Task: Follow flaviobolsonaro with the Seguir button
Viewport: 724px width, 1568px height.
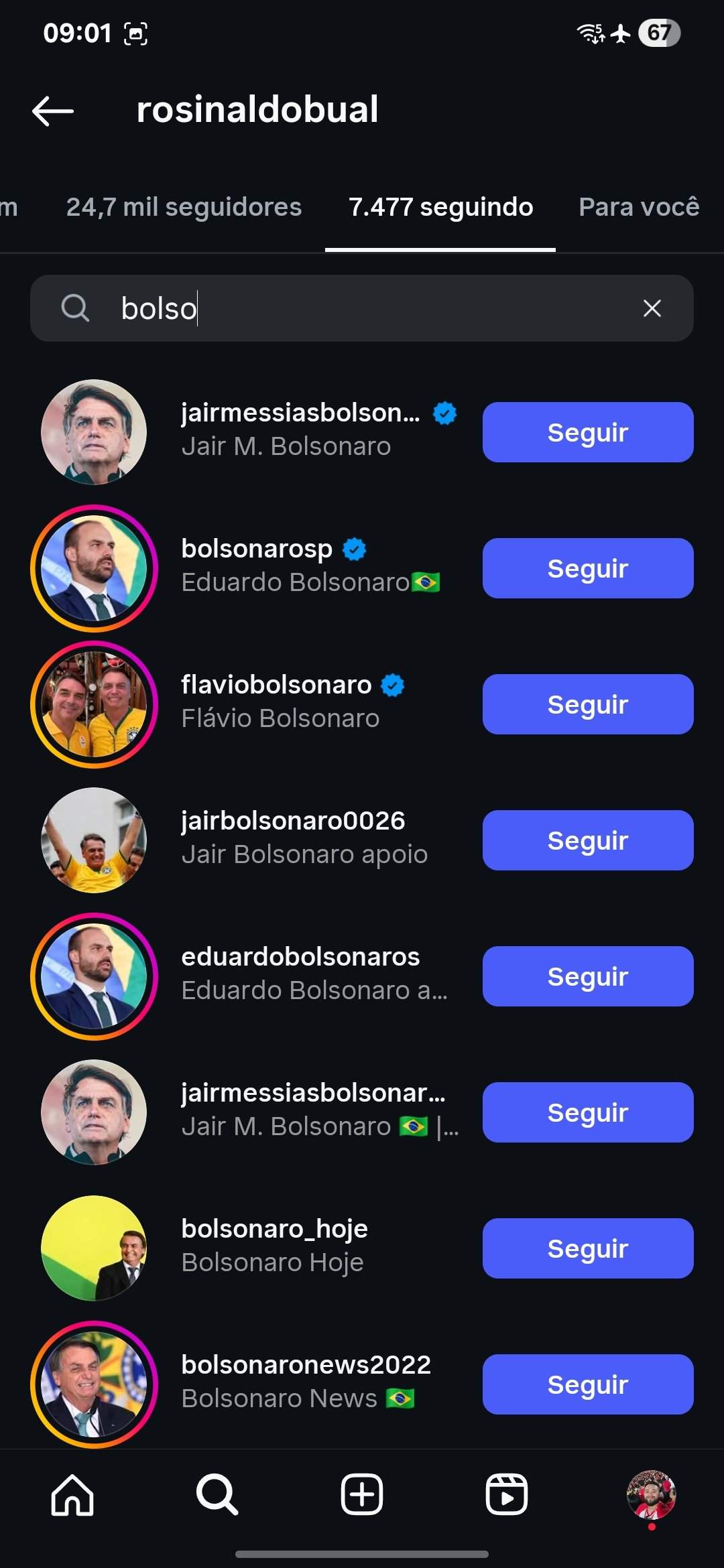Action: [x=587, y=704]
